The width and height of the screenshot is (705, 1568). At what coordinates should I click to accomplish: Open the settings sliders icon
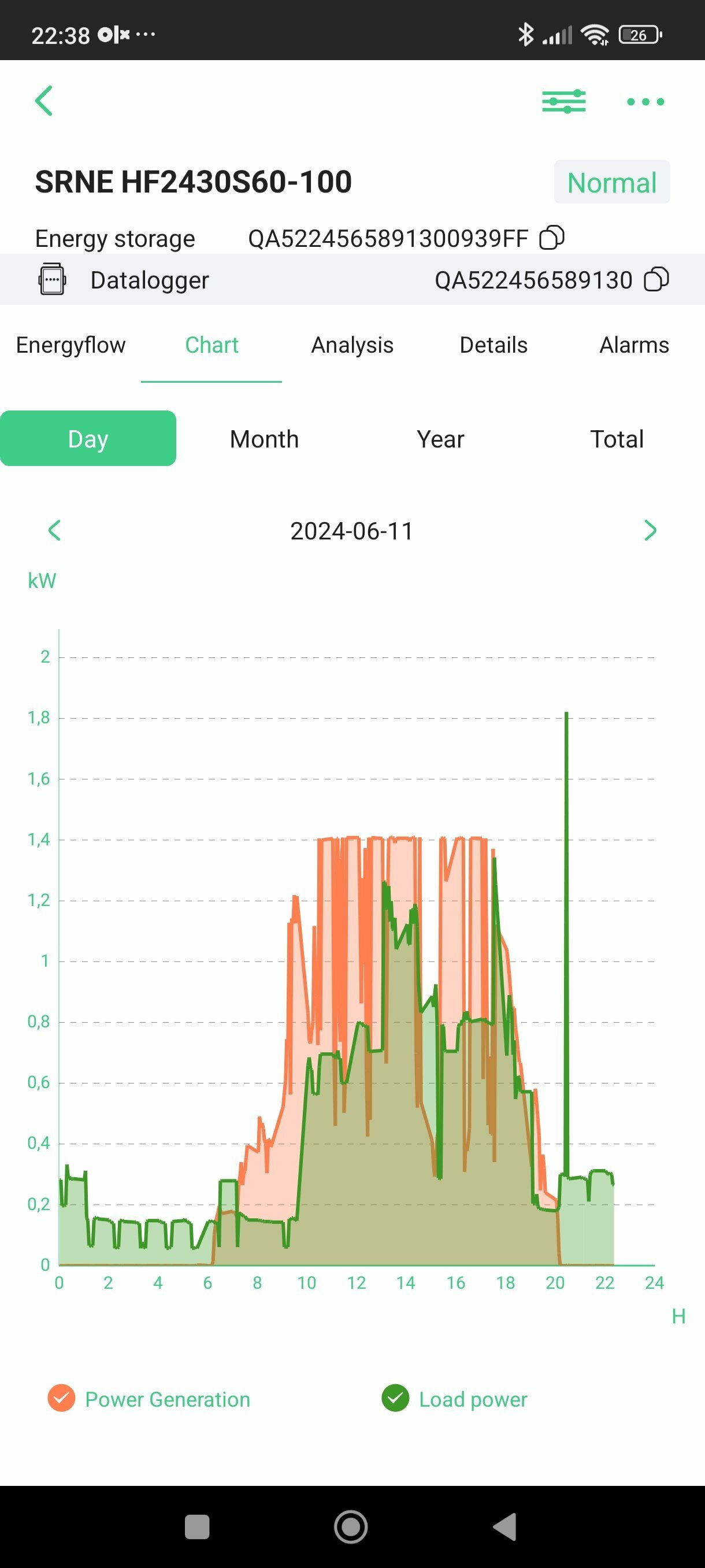click(x=563, y=101)
